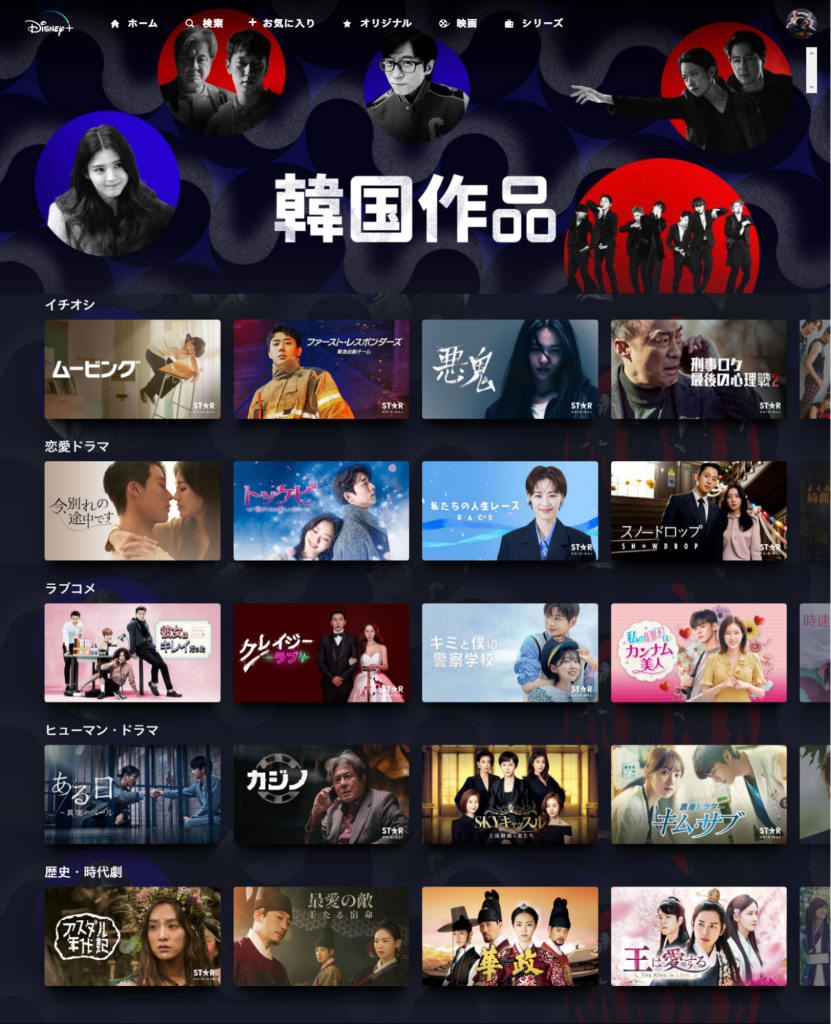Go to the ホーム tab
831x1024 pixels.
click(133, 23)
